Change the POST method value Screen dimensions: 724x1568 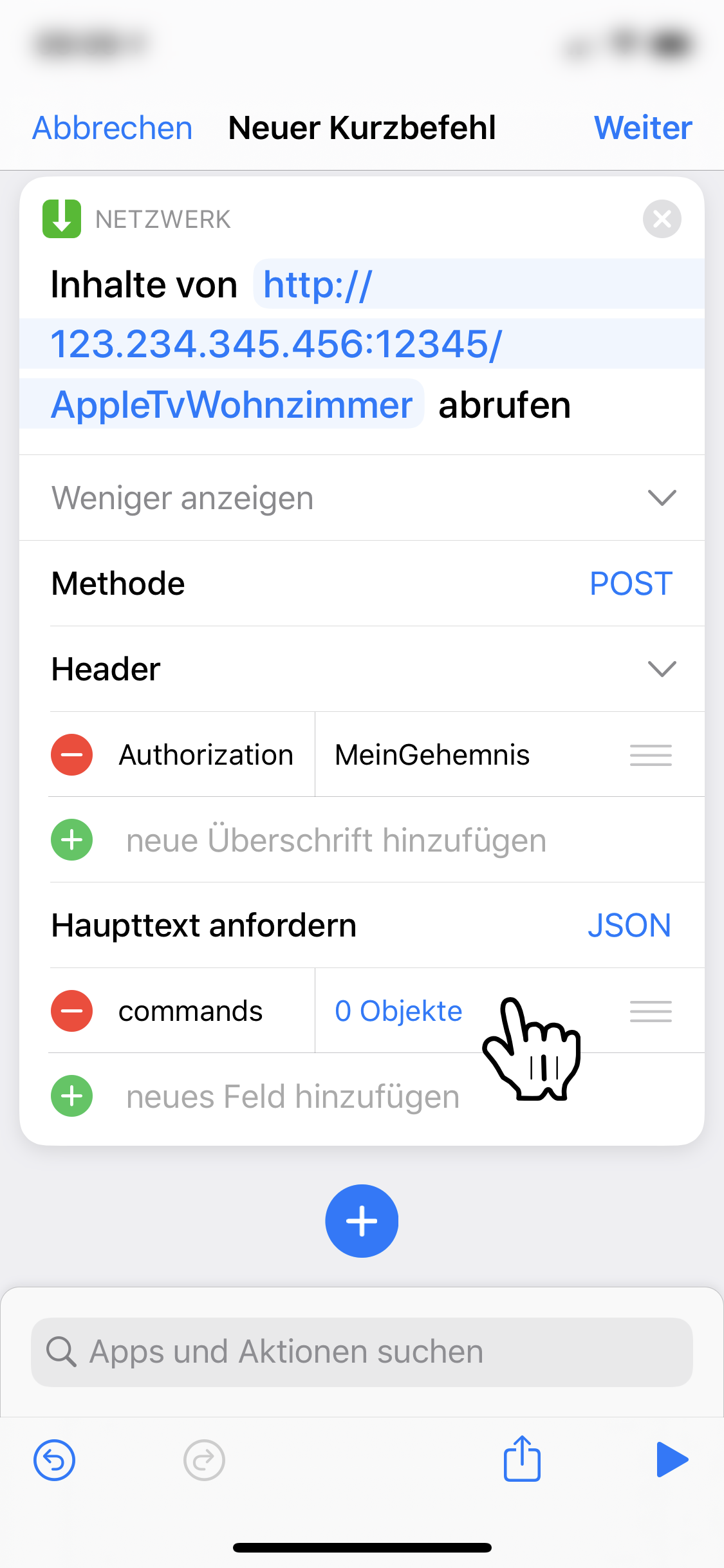tap(631, 584)
